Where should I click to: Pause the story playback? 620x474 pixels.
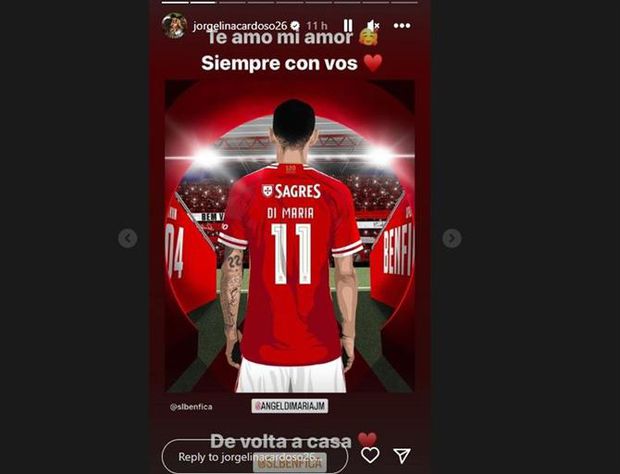click(x=348, y=25)
